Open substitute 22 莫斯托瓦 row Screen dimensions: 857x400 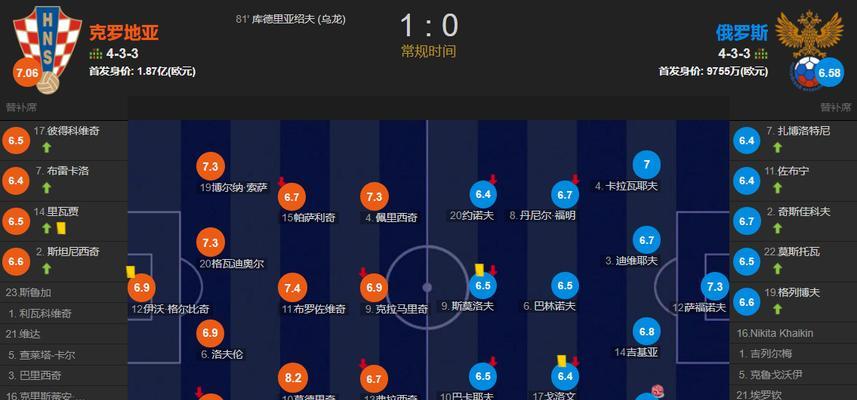point(792,259)
